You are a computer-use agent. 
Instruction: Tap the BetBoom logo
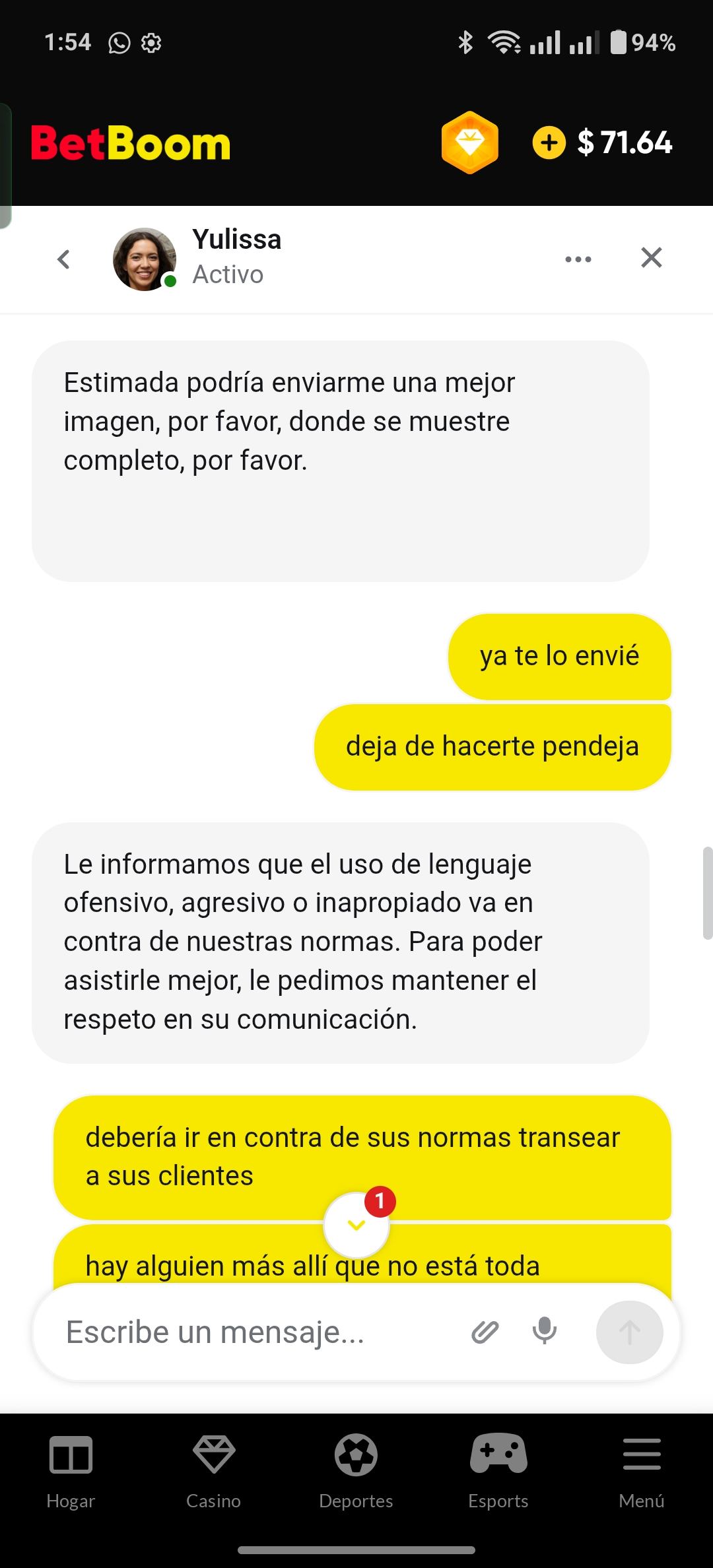pos(131,143)
